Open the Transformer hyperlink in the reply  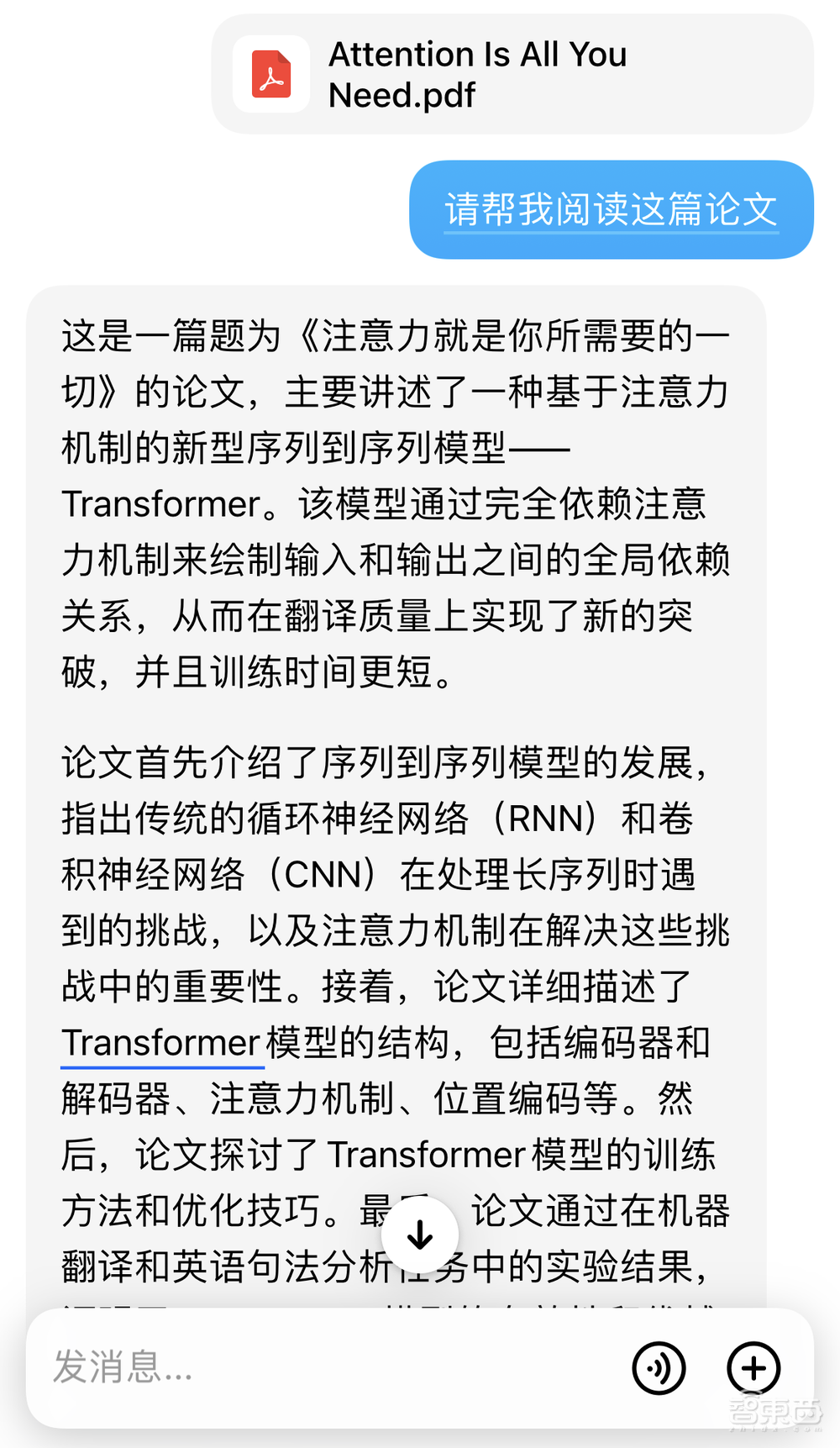[x=160, y=1042]
